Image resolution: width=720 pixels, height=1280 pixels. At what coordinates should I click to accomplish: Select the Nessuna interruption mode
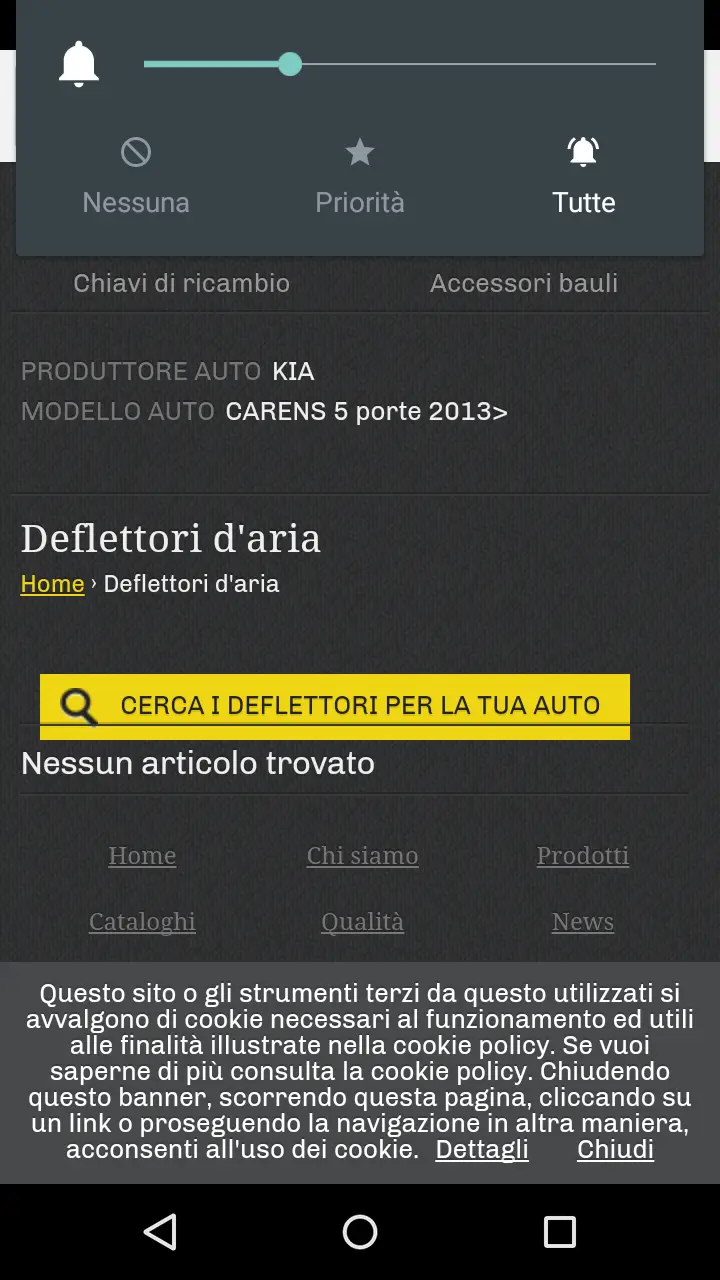pos(136,178)
